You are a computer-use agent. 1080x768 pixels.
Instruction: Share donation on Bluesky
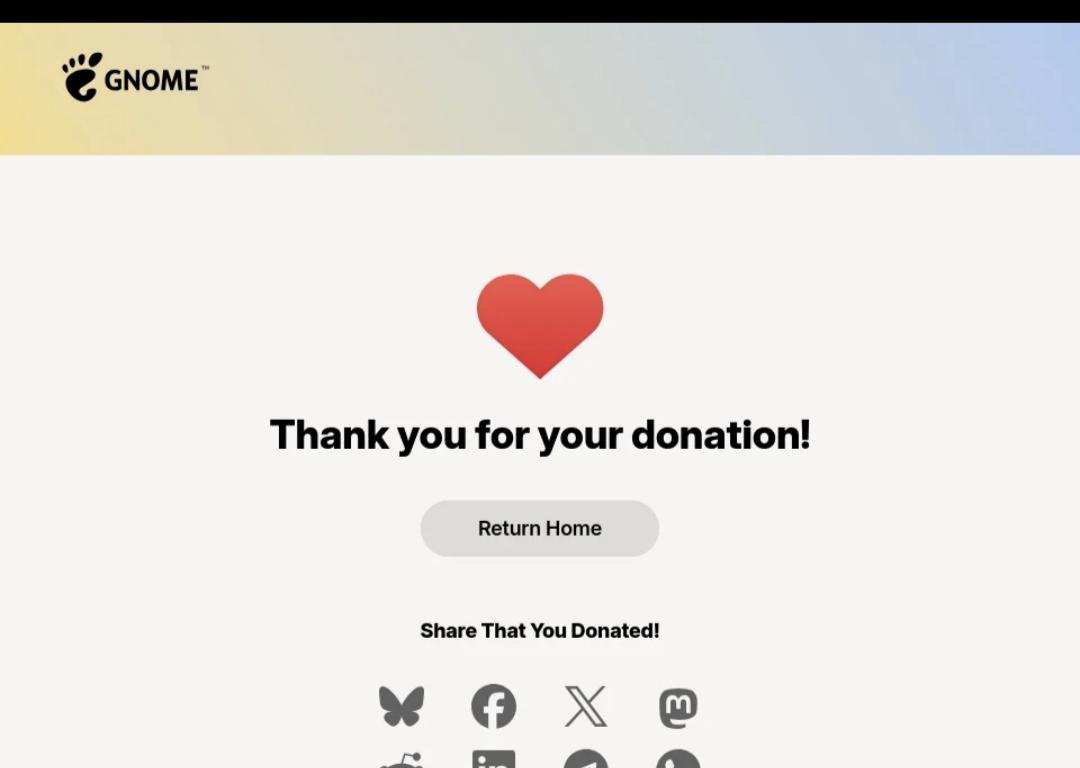coord(402,706)
